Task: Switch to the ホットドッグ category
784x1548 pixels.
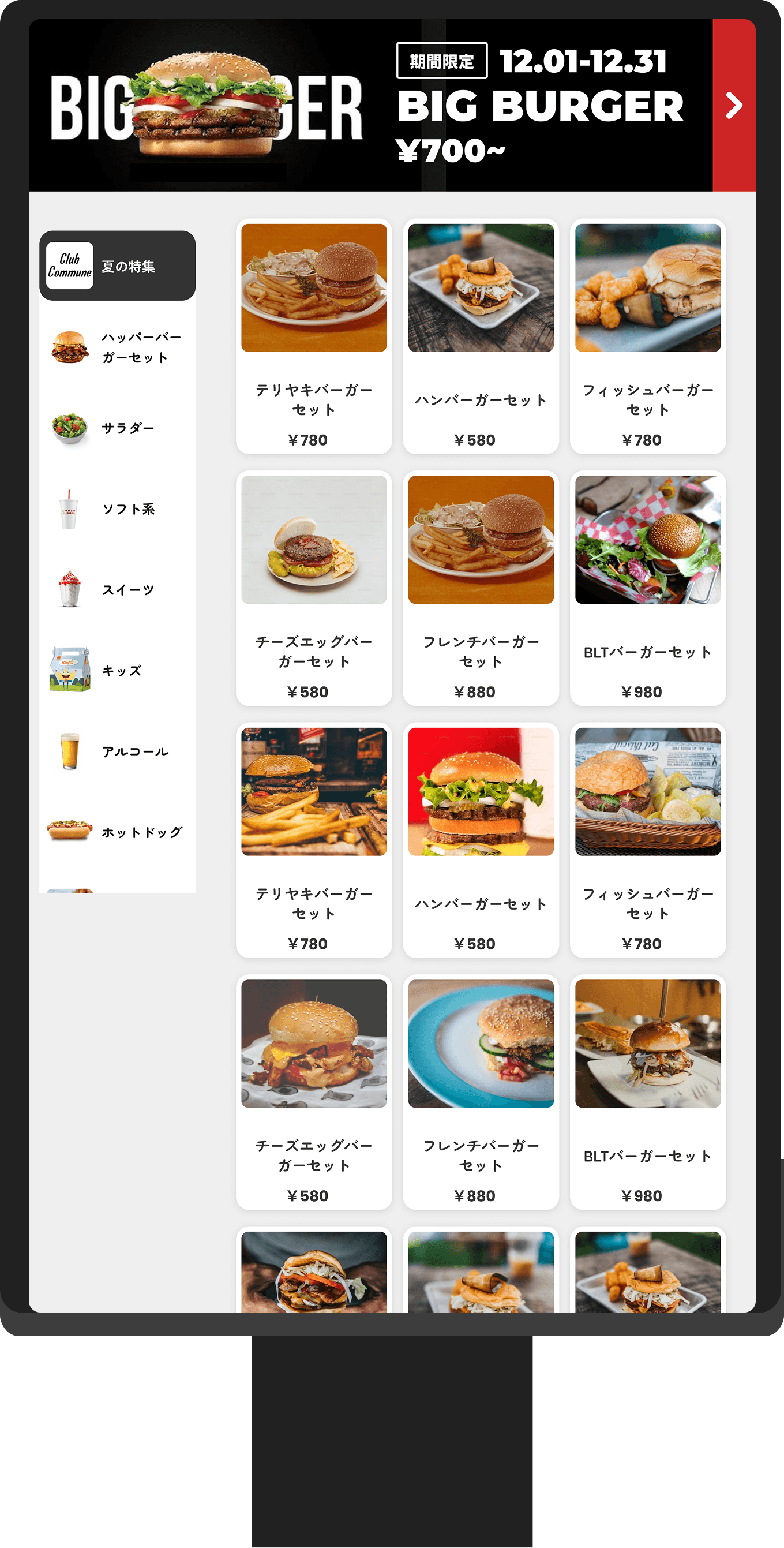Action: coord(117,832)
